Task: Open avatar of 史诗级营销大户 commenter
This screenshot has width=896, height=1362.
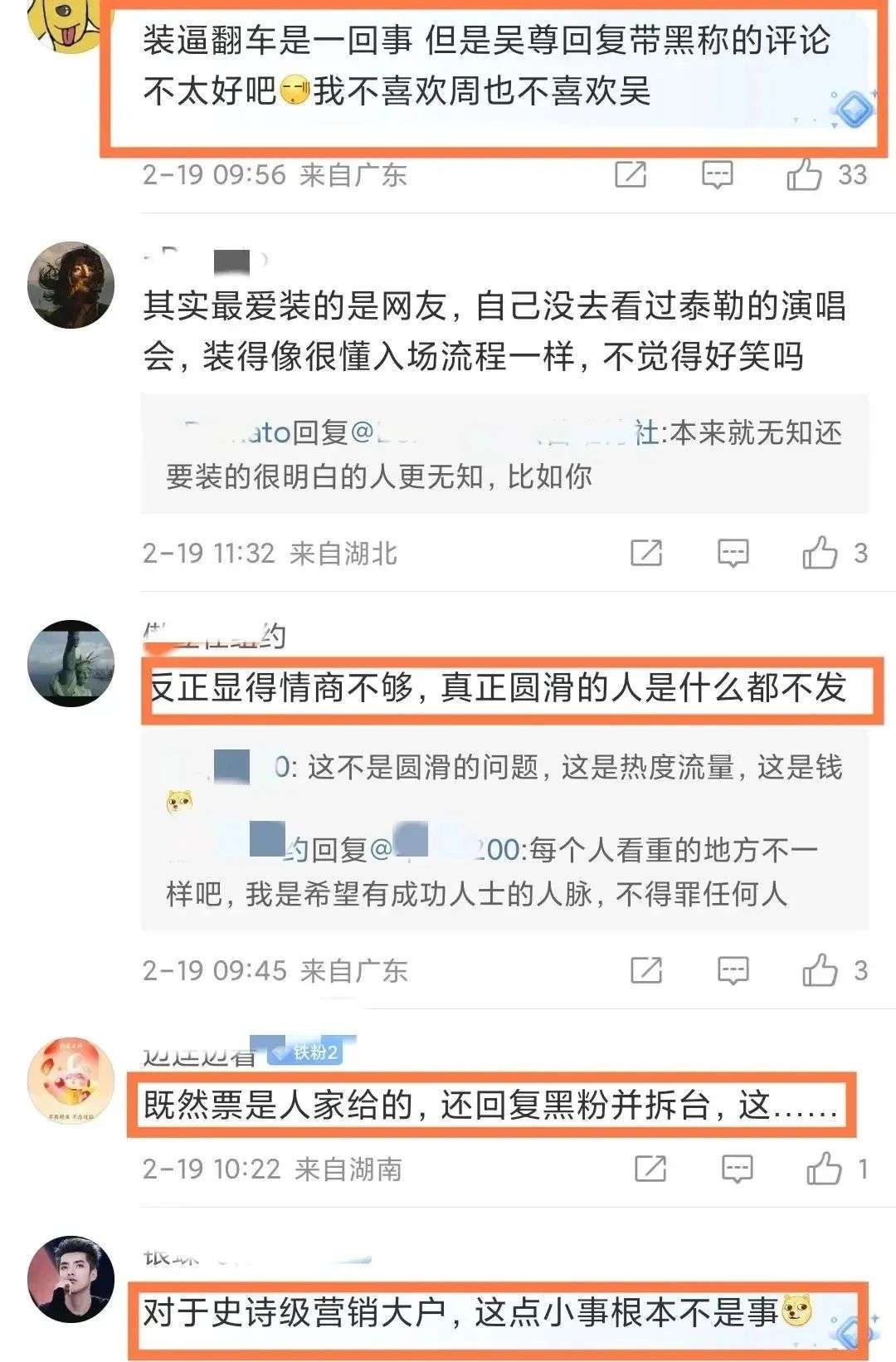Action: (71, 1280)
